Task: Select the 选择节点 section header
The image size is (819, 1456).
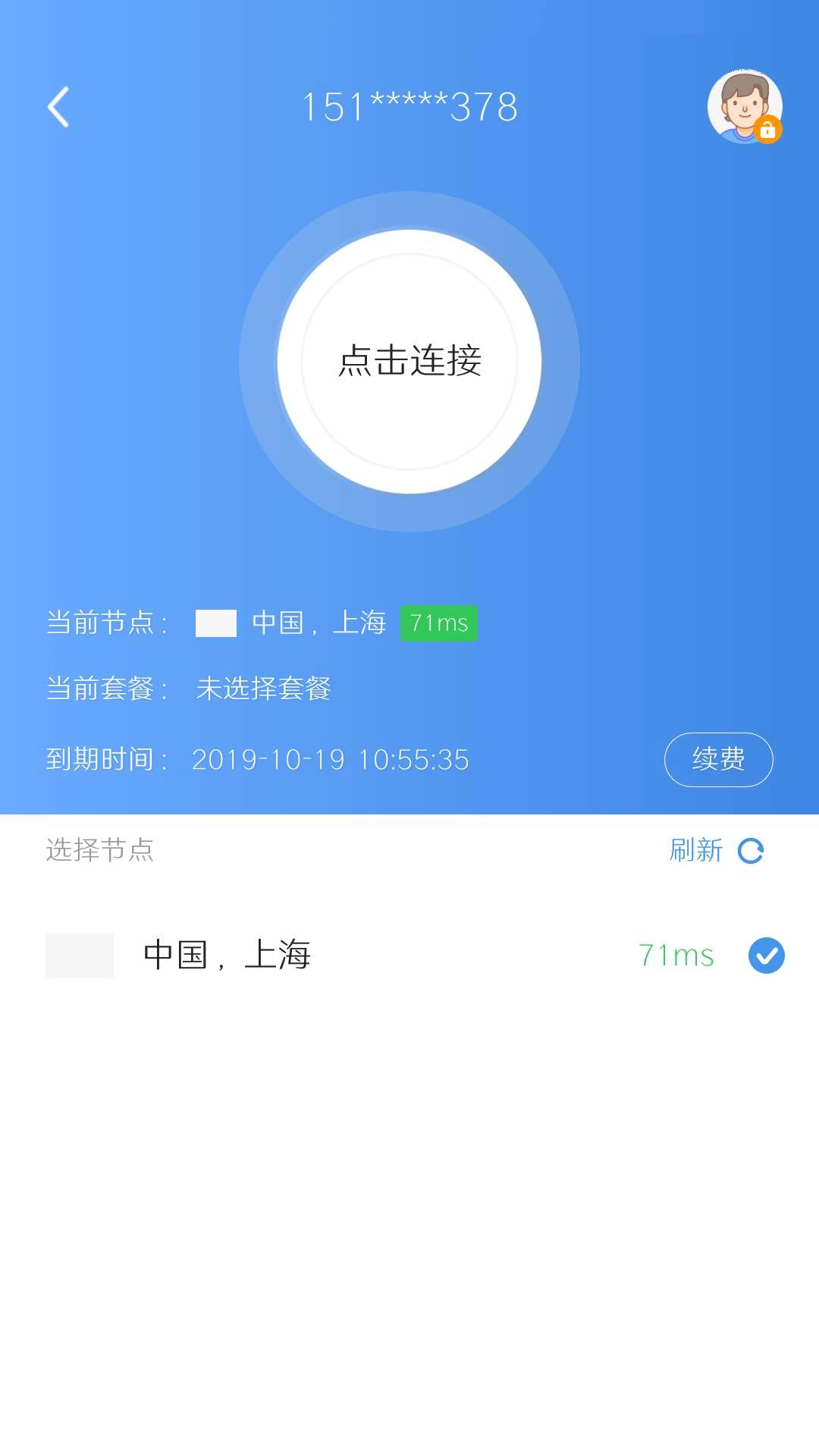Action: coord(99,852)
